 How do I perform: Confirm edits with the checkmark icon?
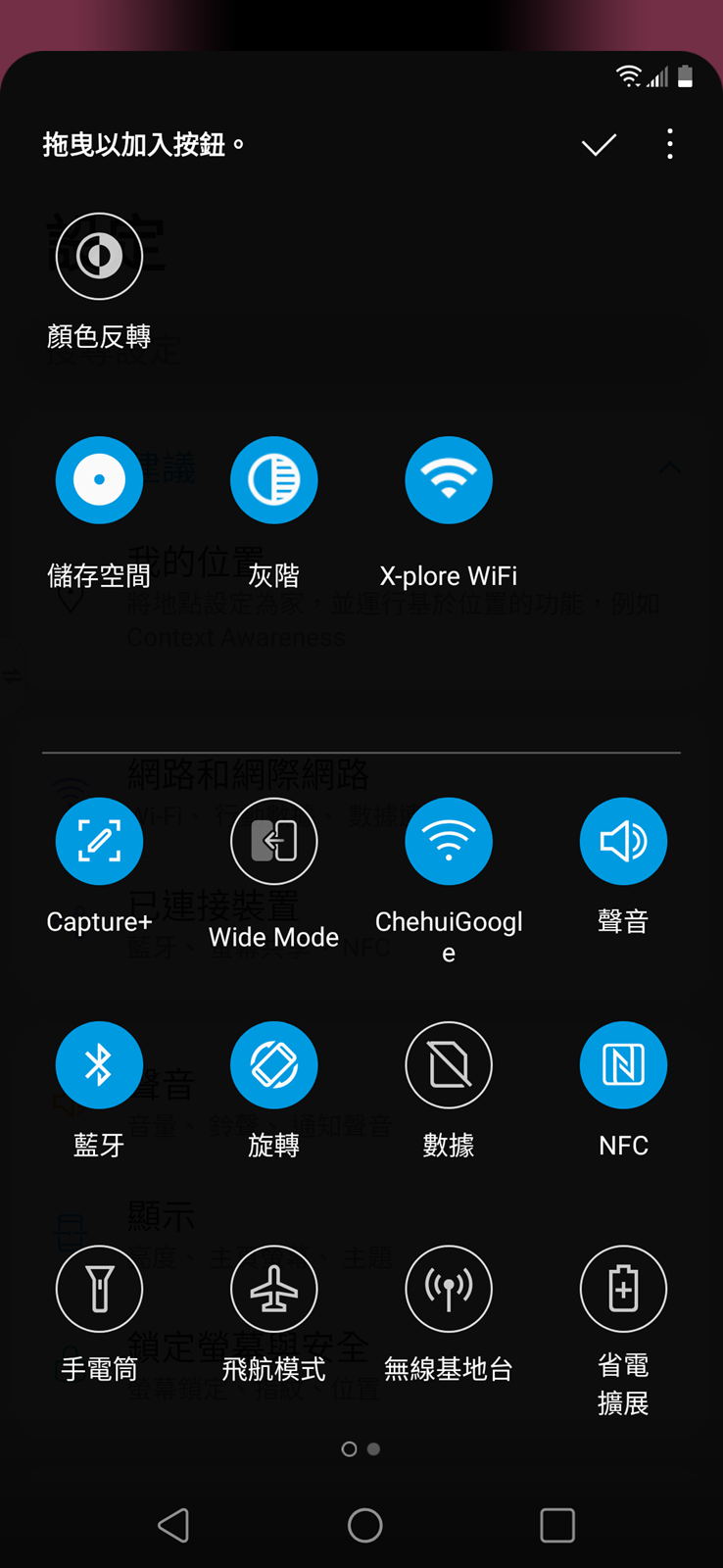click(x=599, y=145)
